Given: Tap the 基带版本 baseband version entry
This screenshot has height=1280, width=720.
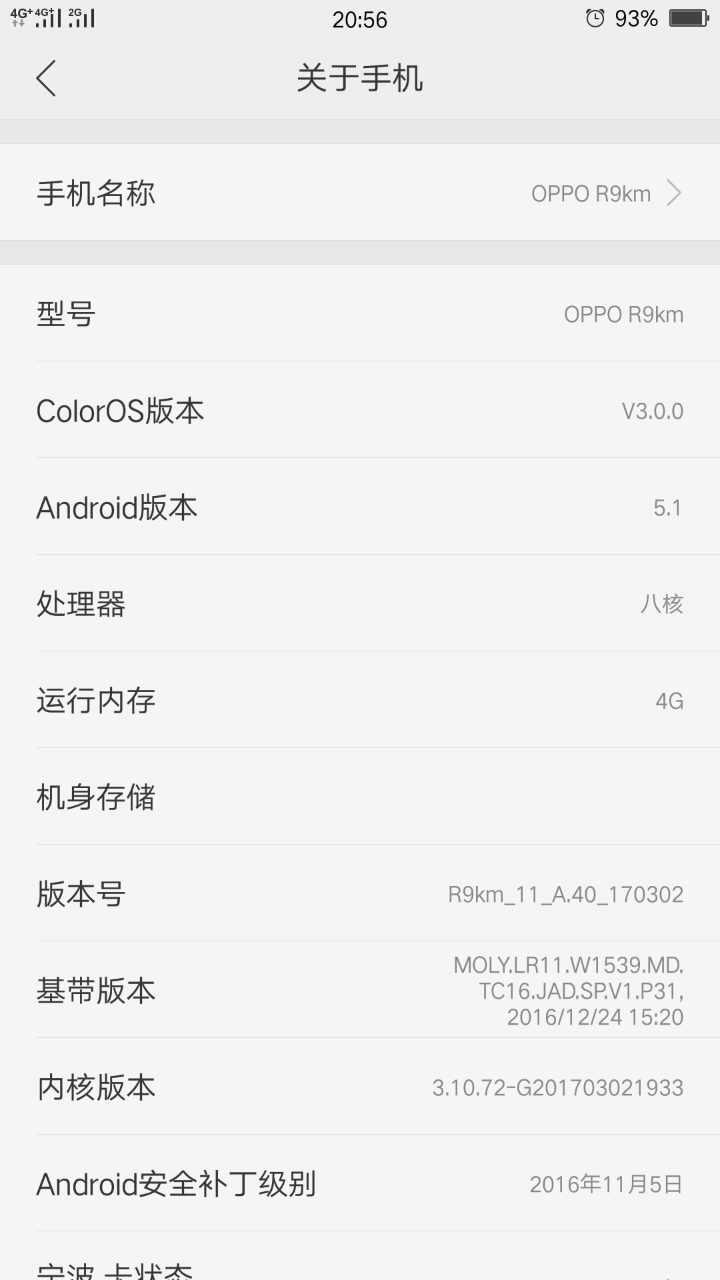Looking at the screenshot, I should pos(360,991).
